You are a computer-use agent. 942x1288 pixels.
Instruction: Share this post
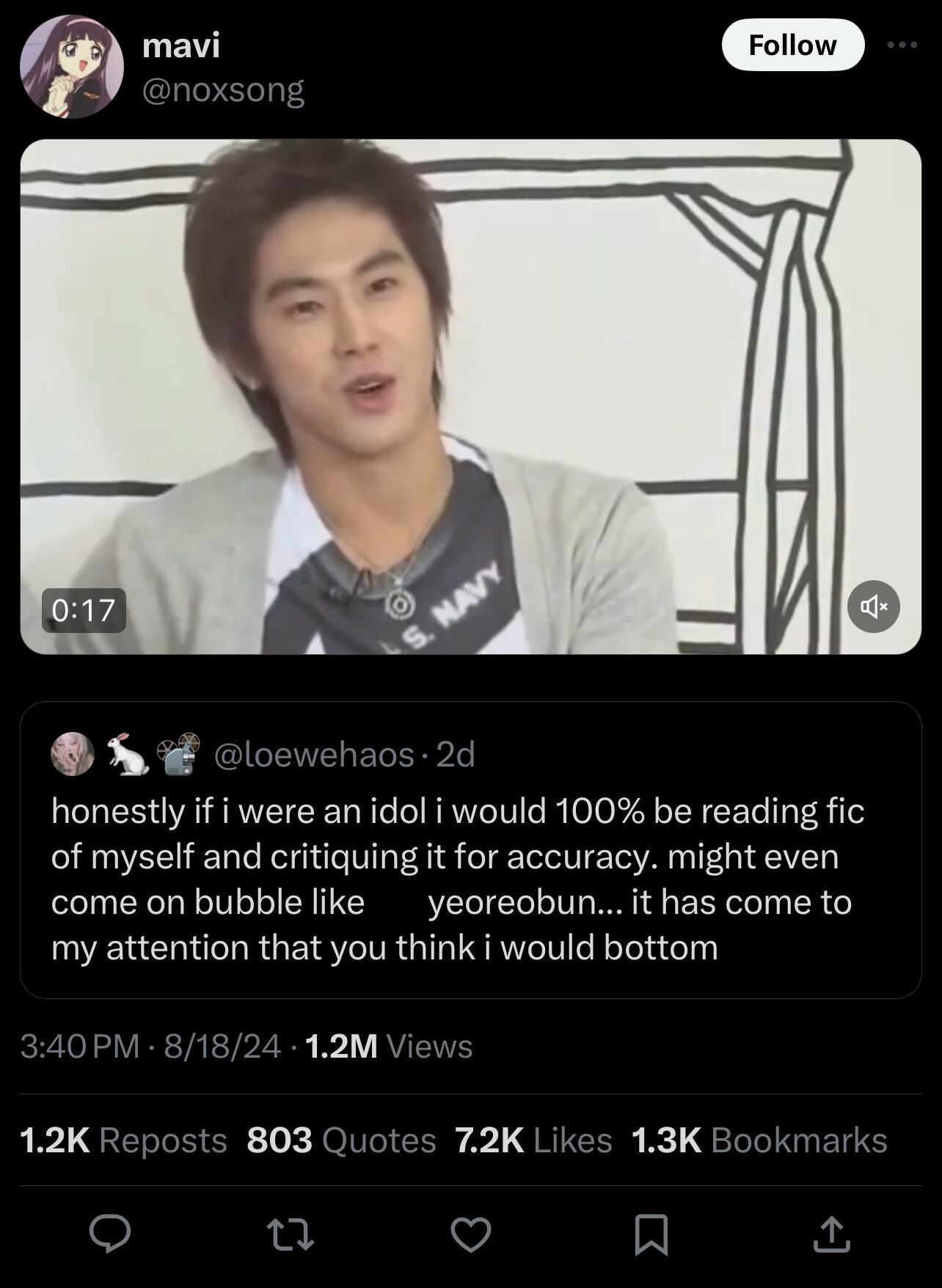click(831, 1234)
